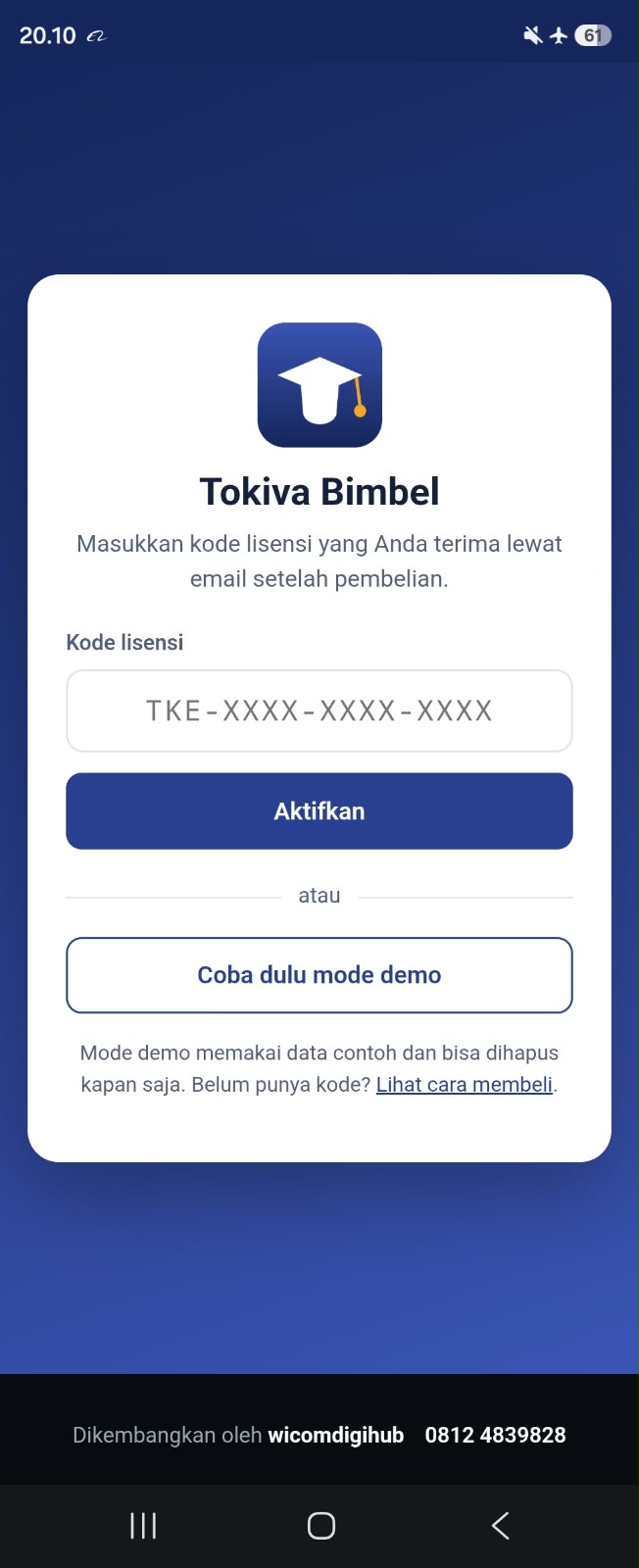Select Coba dulu mode demo
This screenshot has height=1568, width=639.
pyautogui.click(x=319, y=975)
